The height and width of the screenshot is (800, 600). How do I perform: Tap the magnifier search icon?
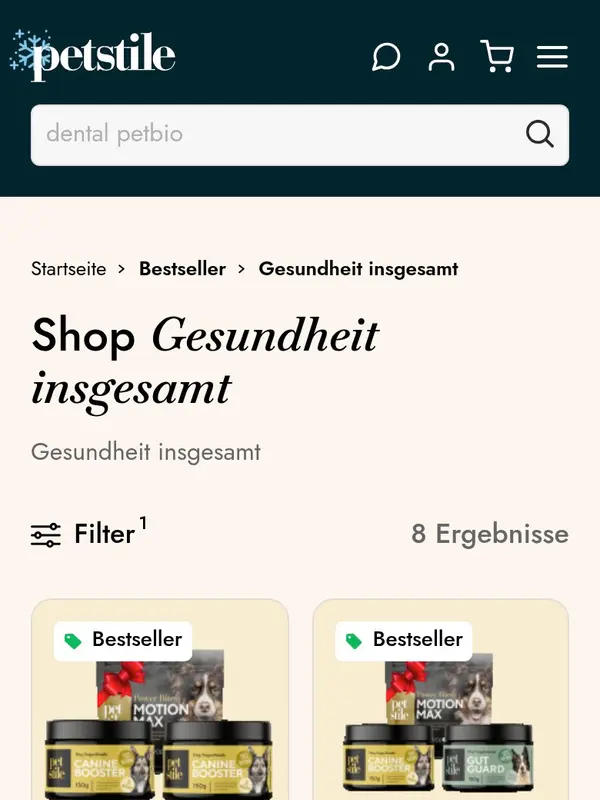click(x=540, y=134)
